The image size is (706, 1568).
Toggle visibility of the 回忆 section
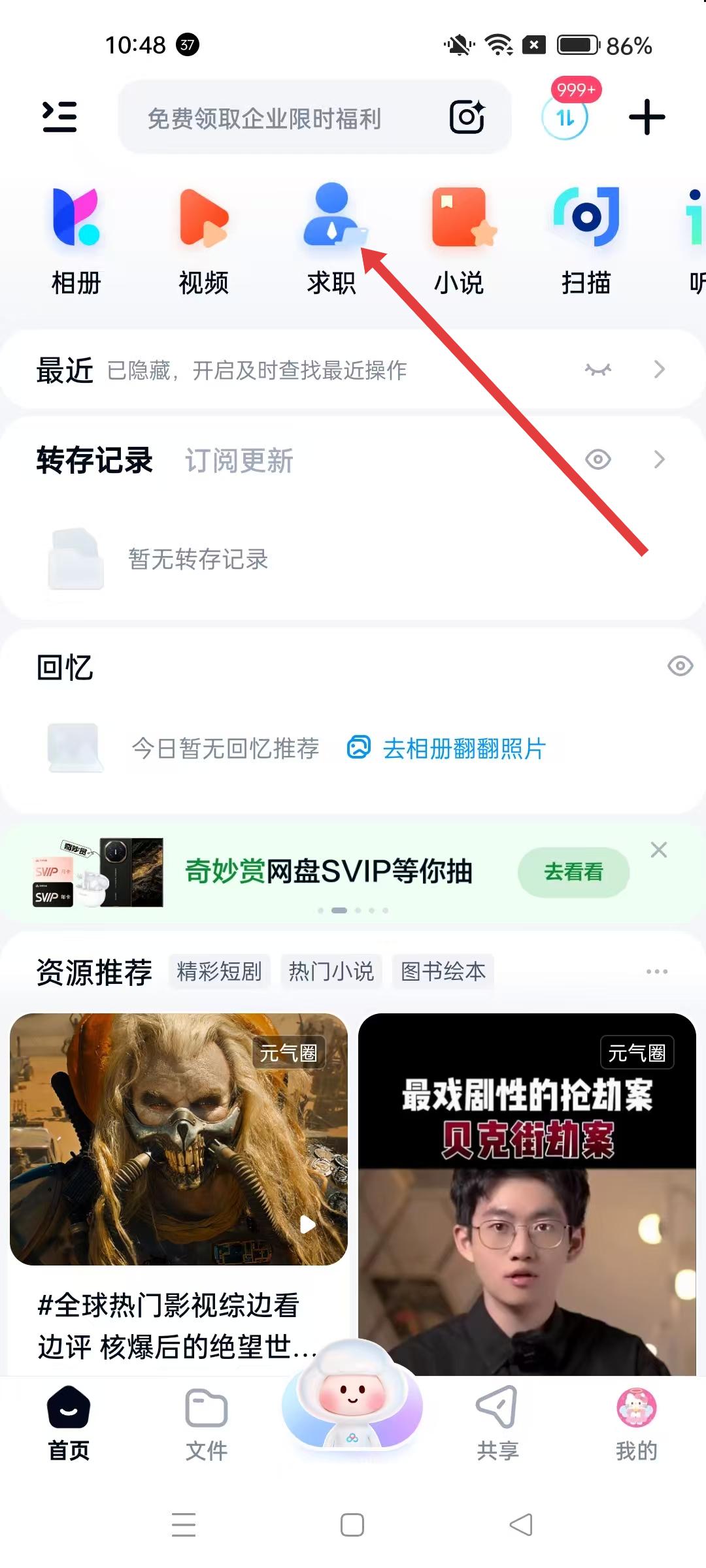(680, 666)
